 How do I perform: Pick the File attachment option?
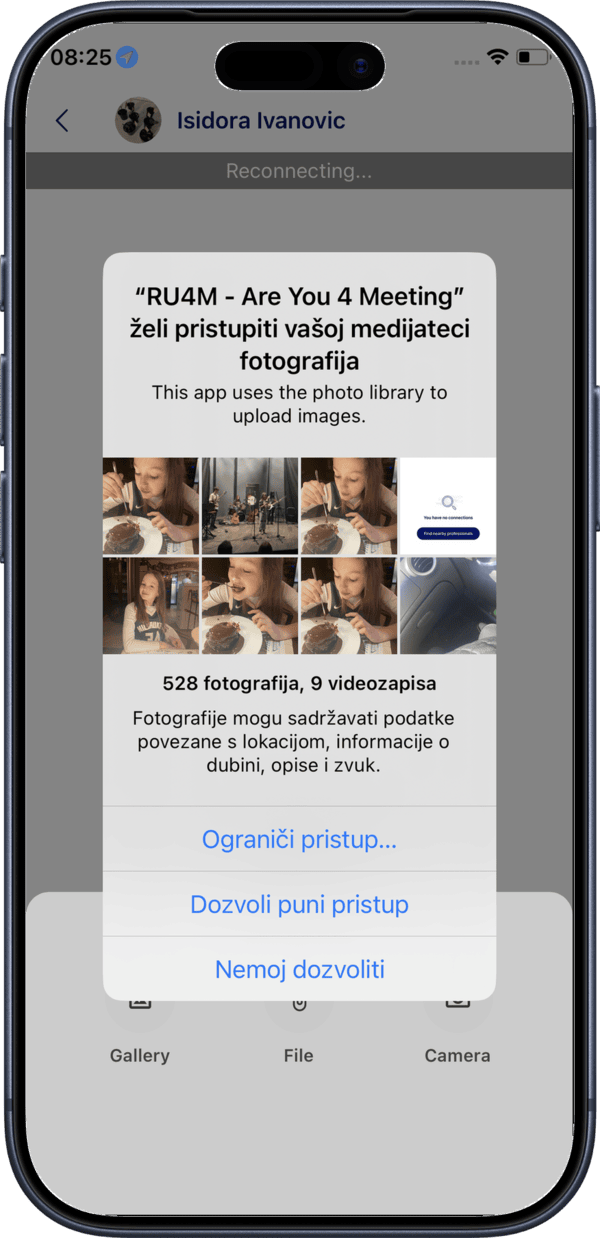pyautogui.click(x=298, y=1040)
